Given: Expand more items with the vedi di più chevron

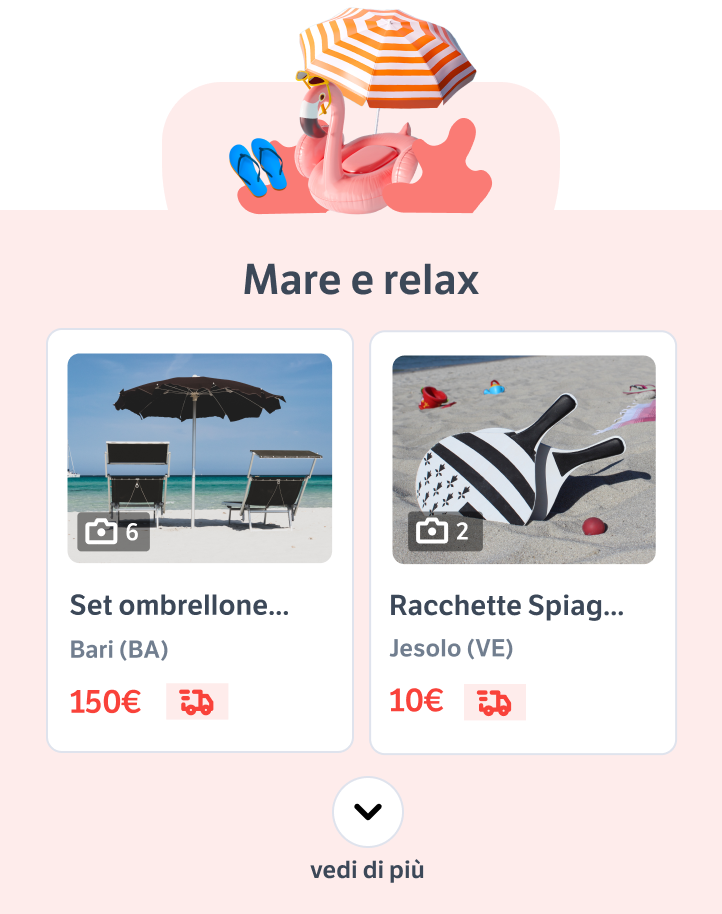Looking at the screenshot, I should click(x=367, y=812).
